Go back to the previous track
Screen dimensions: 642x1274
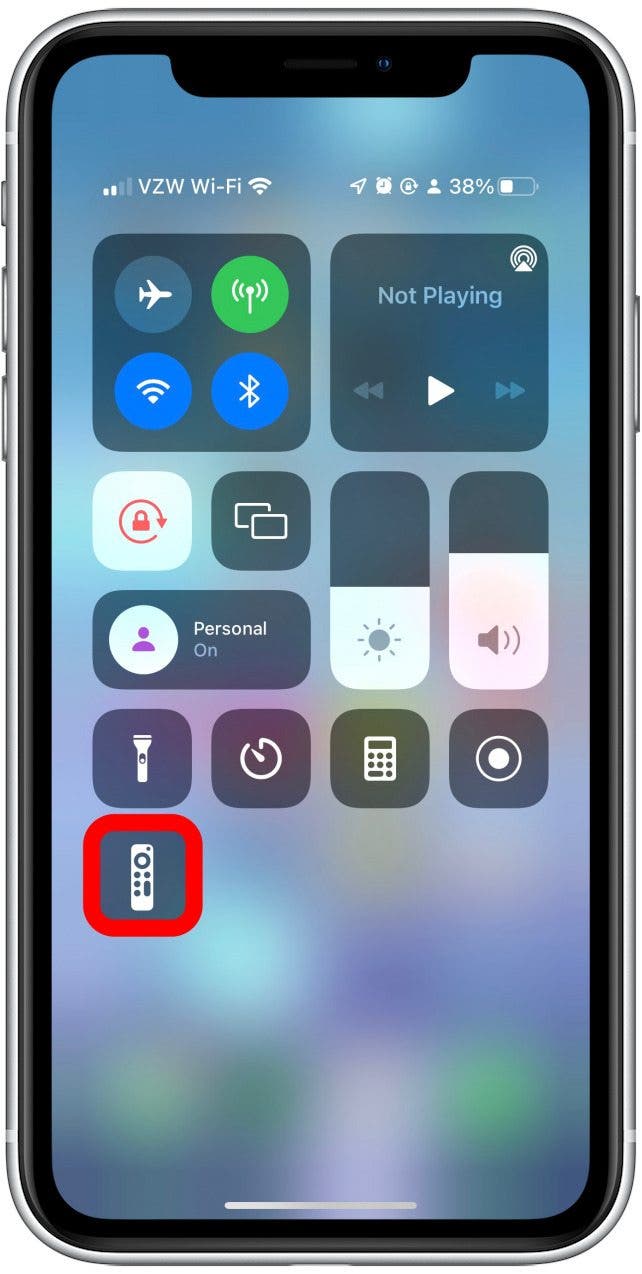[368, 391]
